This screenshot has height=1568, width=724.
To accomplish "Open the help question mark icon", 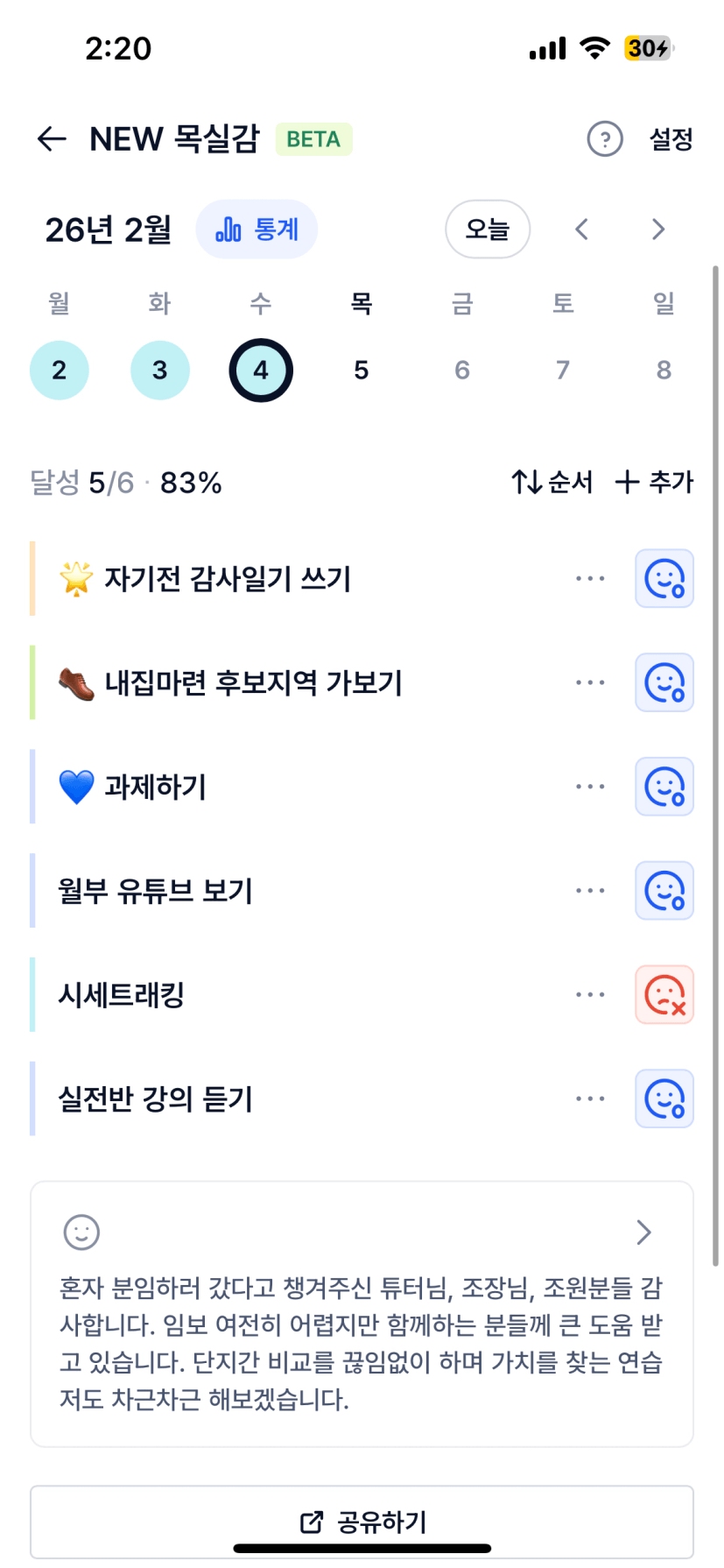I will 604,139.
